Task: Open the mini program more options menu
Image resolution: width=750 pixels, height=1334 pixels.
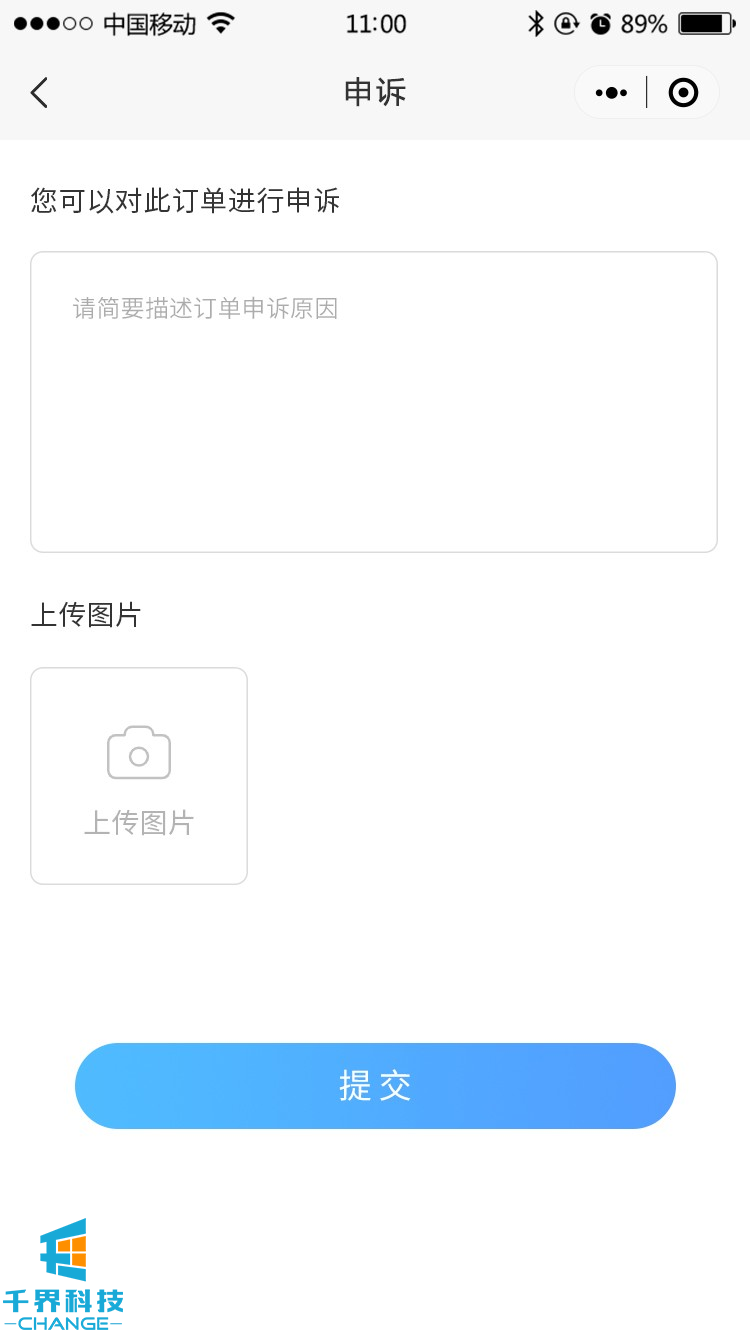Action: pos(611,93)
